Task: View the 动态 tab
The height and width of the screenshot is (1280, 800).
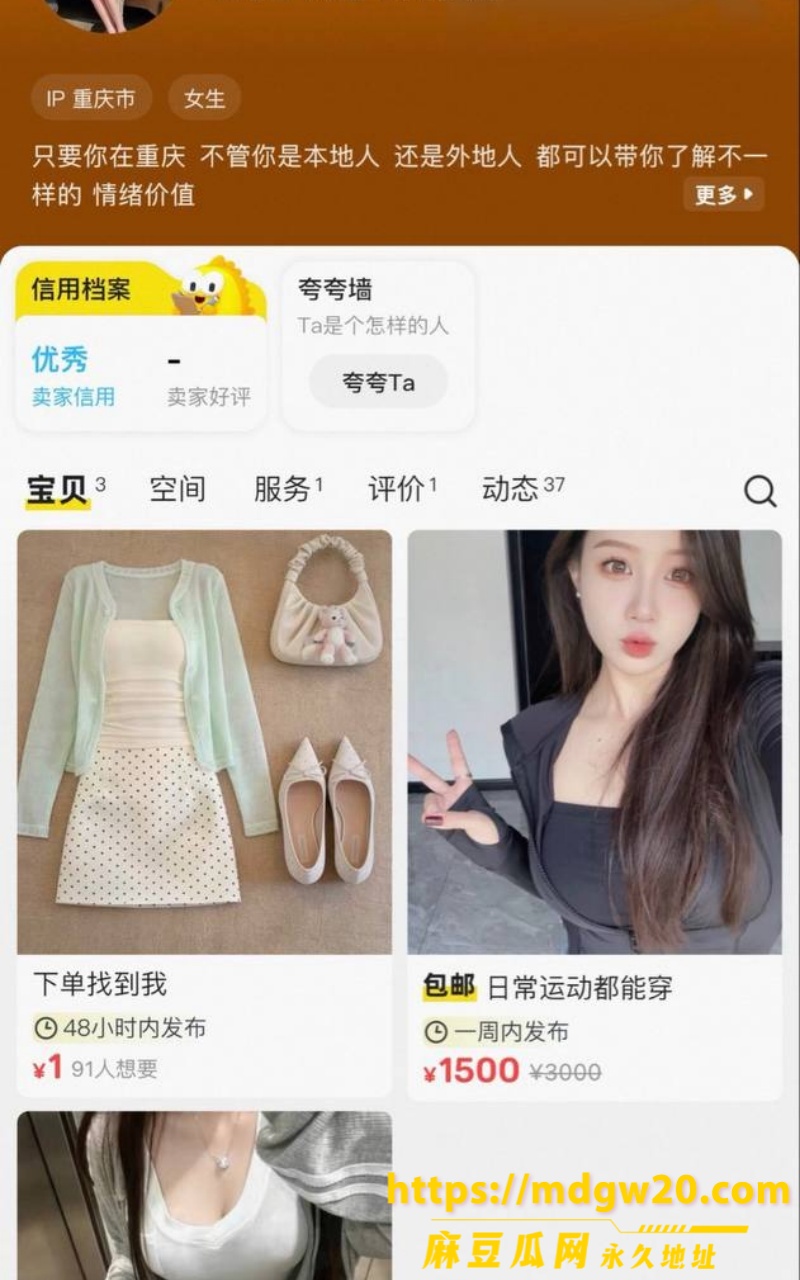Action: pyautogui.click(x=523, y=489)
